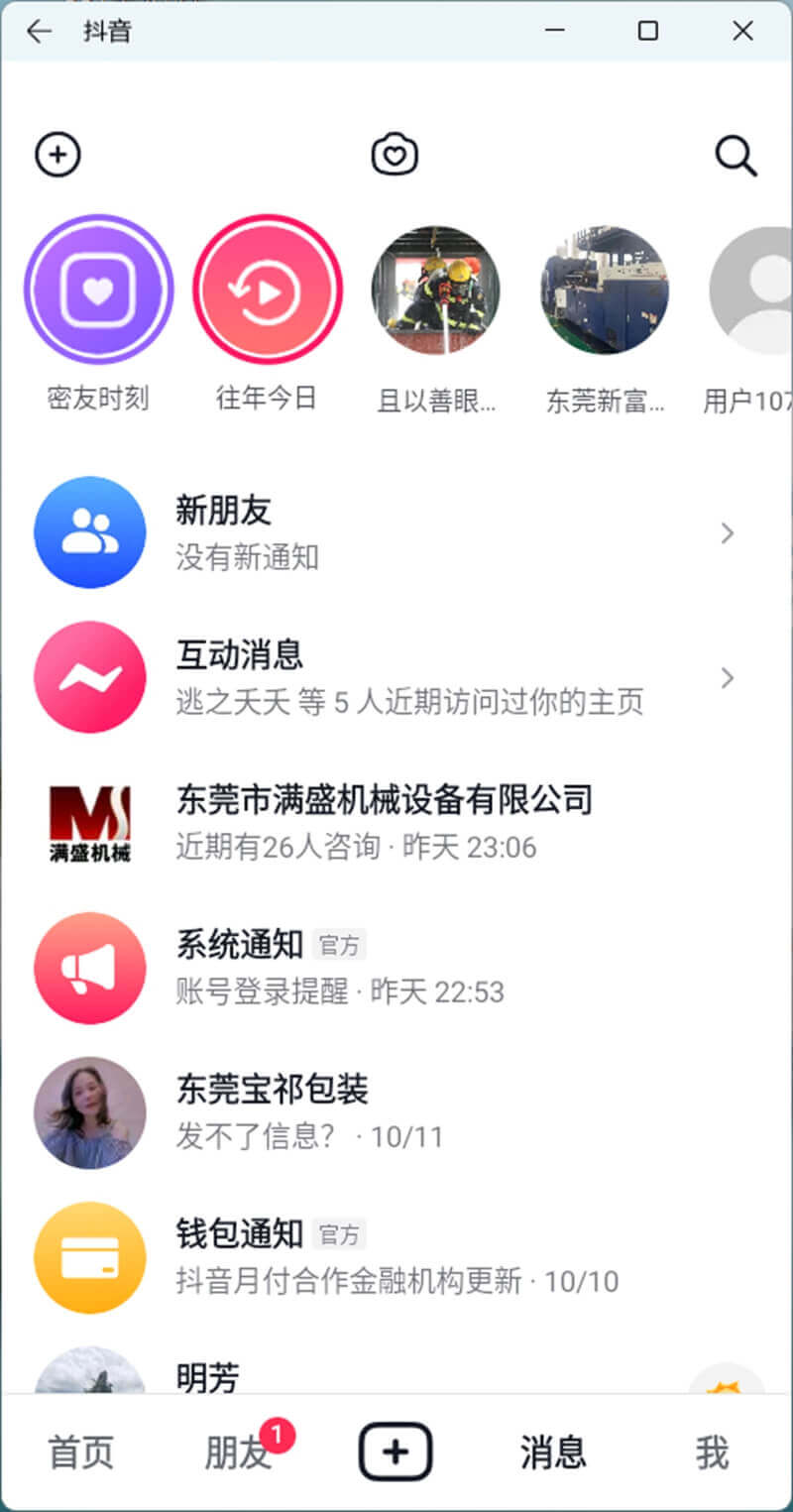Screen dimensions: 793x1512
Task: Open 系统通知 official messages
Action: coord(396,968)
